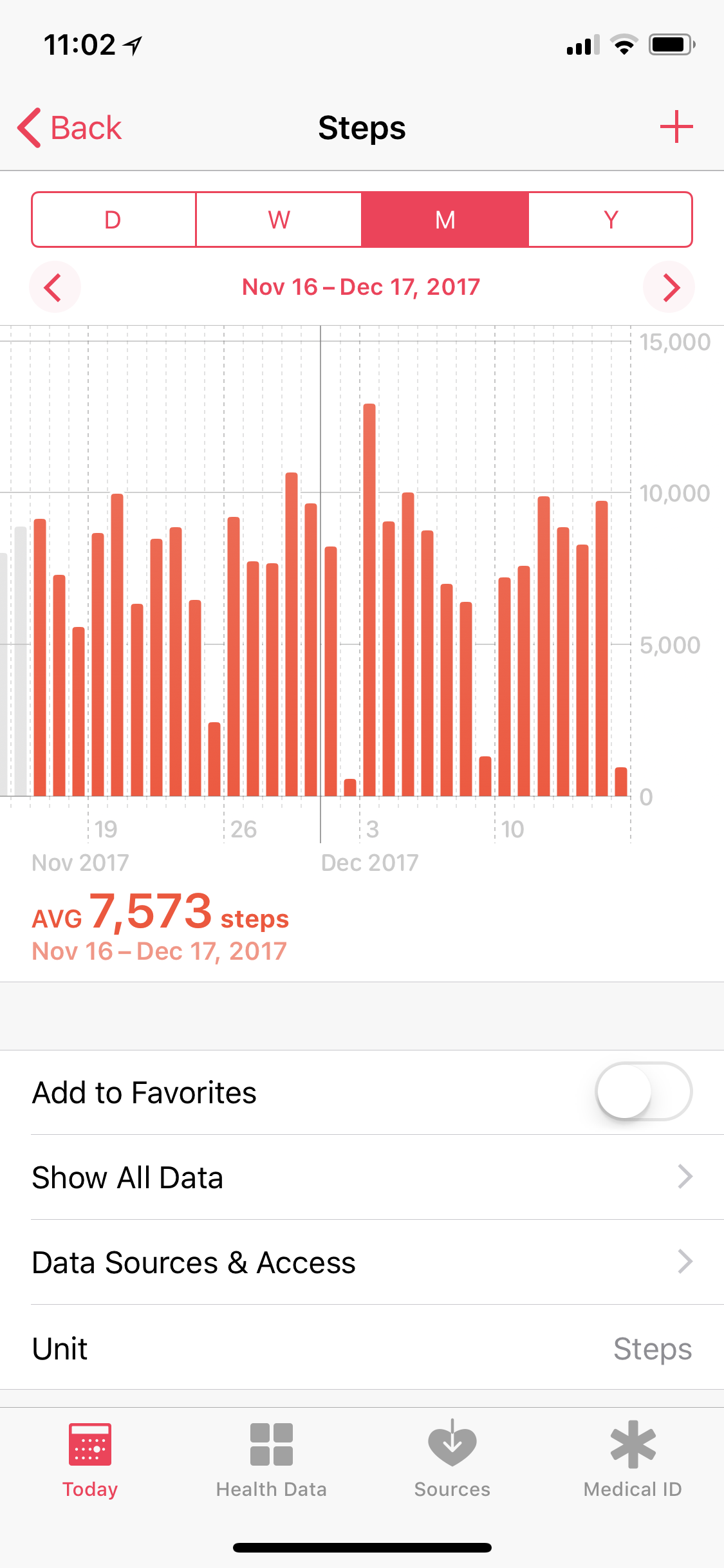This screenshot has width=724, height=1568.
Task: Advance to the next month with right chevron
Action: 669,287
